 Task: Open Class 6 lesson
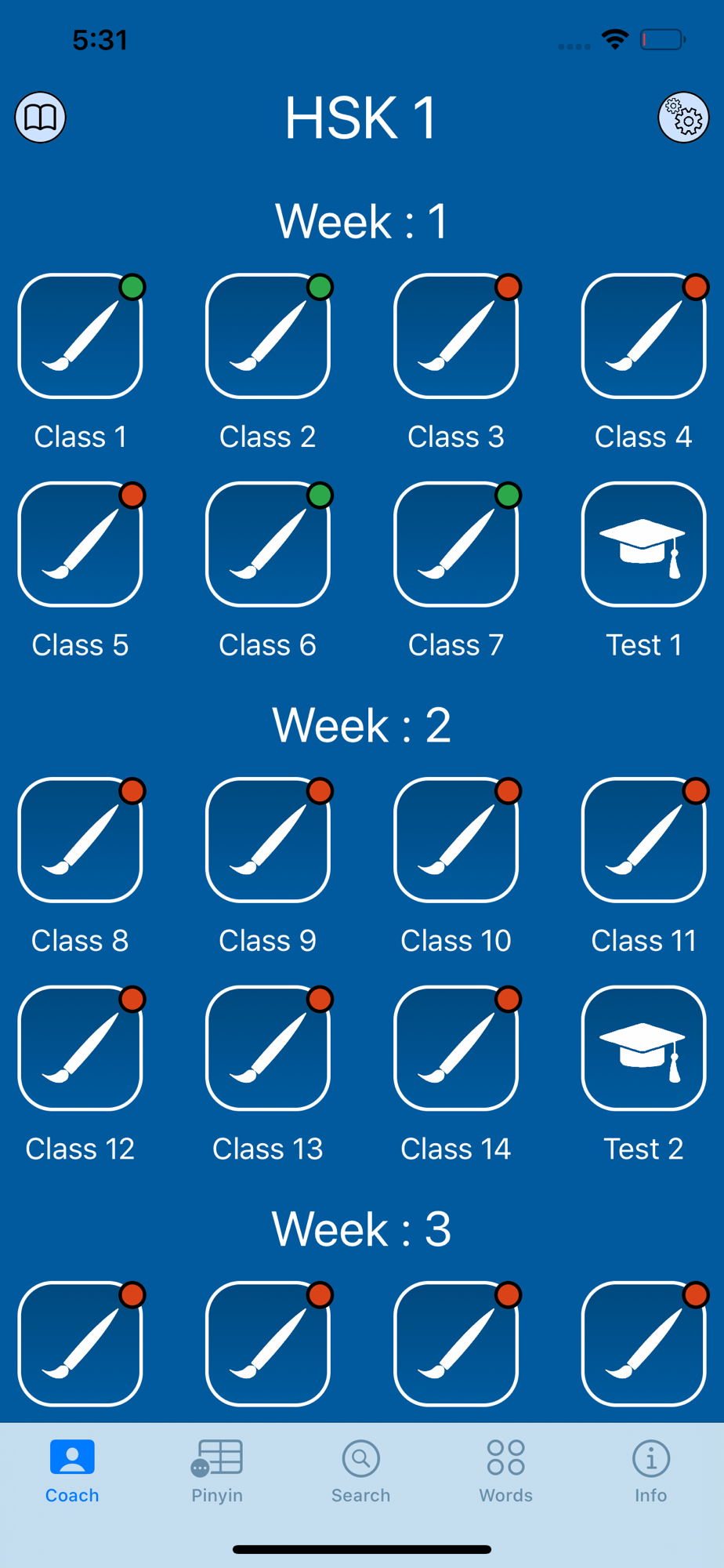[268, 544]
